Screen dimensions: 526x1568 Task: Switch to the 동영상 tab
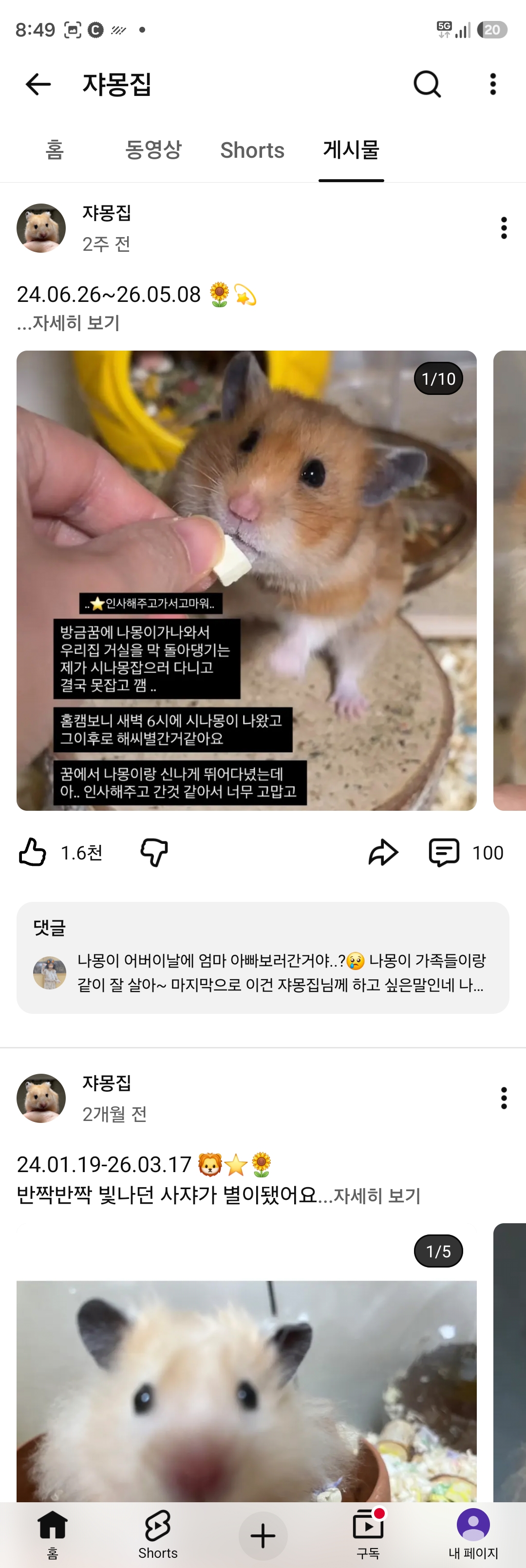point(153,150)
